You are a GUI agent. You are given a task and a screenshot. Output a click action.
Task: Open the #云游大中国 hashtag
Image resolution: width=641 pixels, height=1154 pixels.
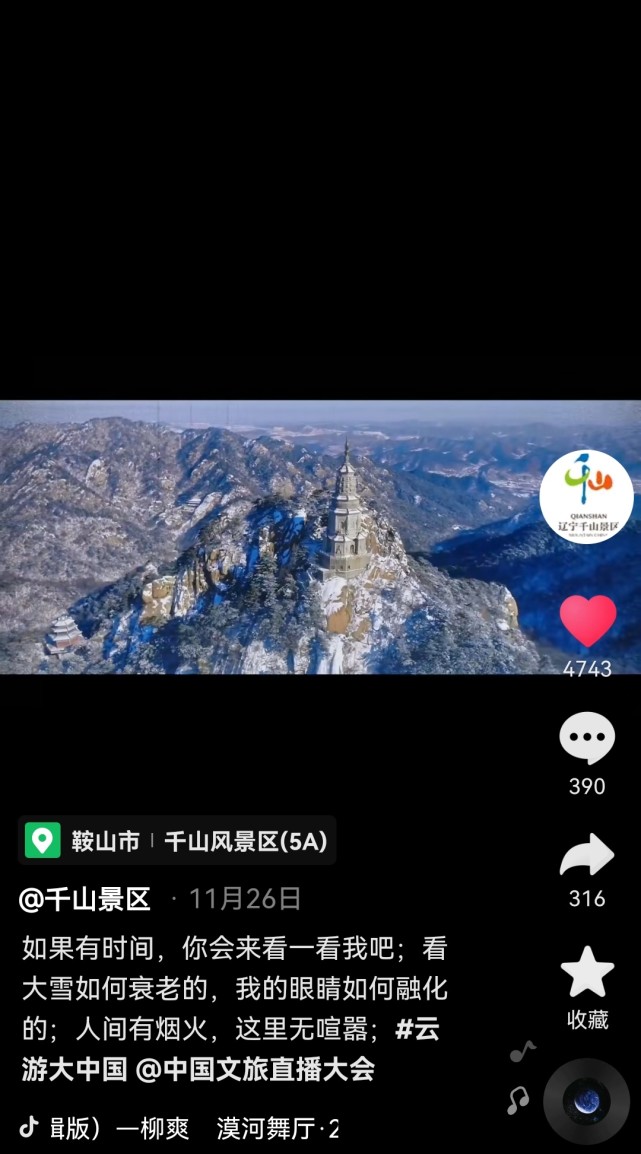(x=232, y=1049)
